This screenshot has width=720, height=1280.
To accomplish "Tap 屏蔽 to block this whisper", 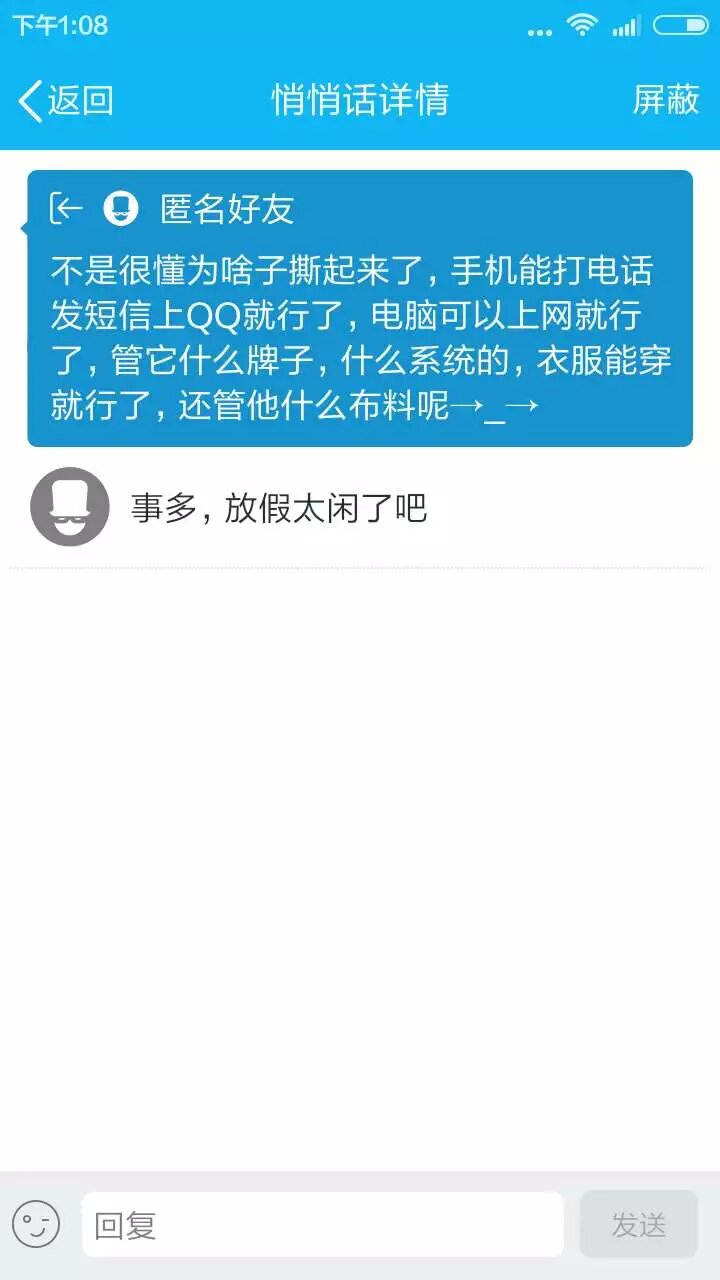I will tap(665, 100).
